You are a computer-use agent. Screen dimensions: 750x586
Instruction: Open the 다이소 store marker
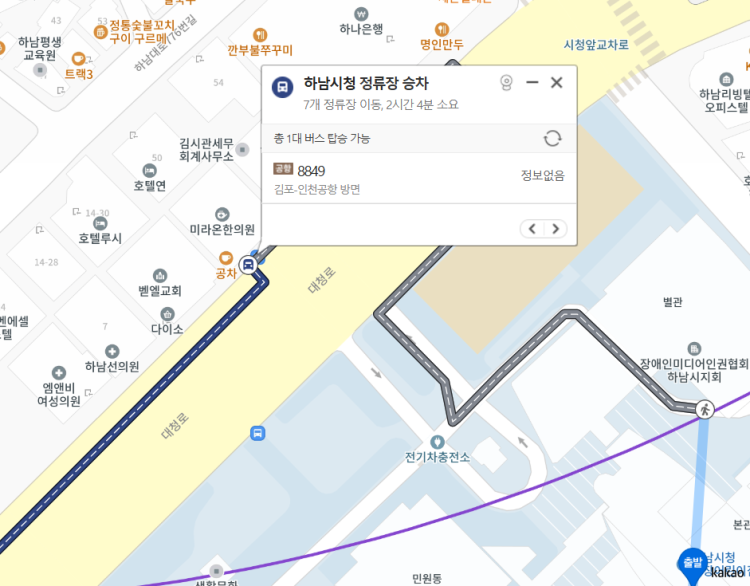[167, 312]
